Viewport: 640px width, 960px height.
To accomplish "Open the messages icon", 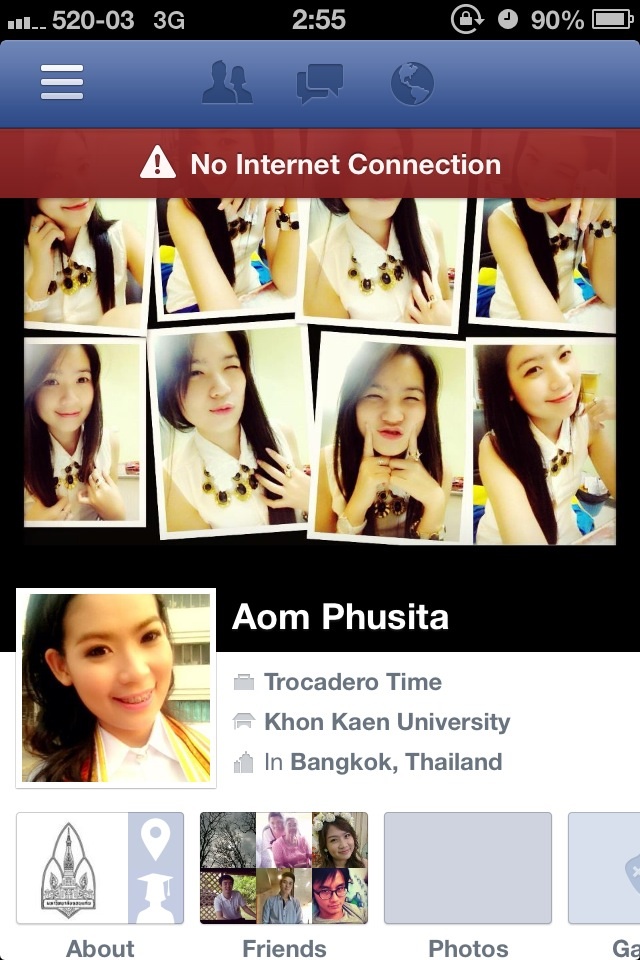I will coord(319,83).
